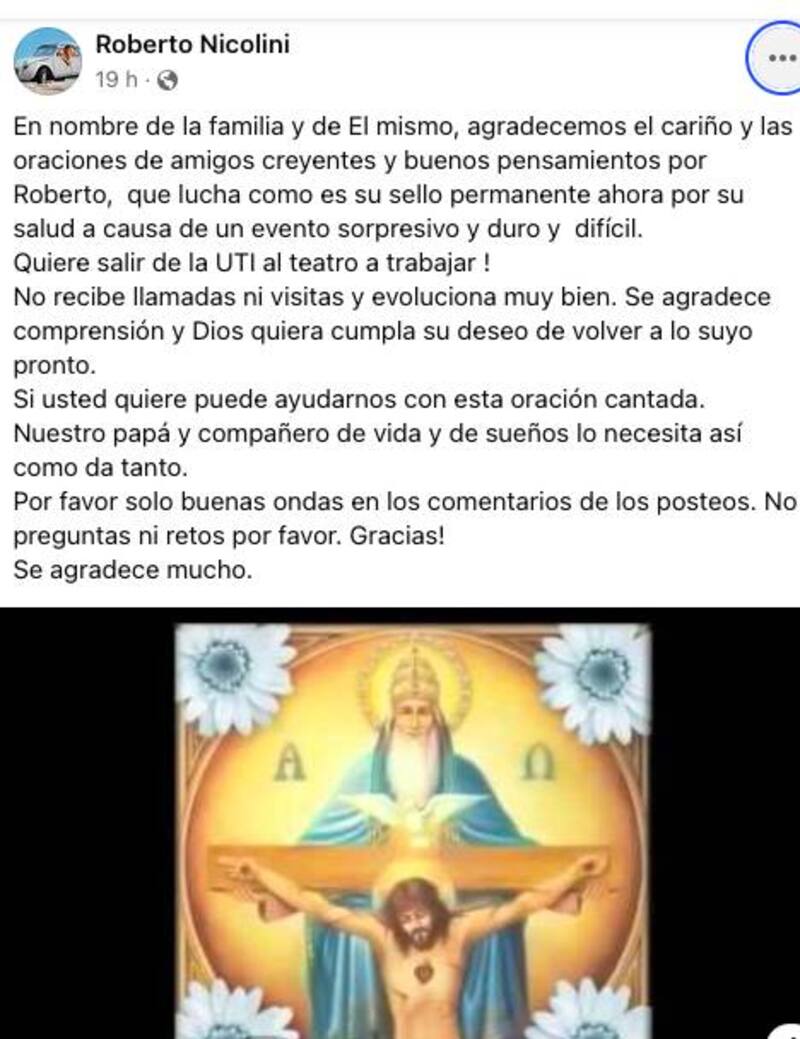
Task: Tap the name Roberto Nicolini
Action: tap(192, 44)
